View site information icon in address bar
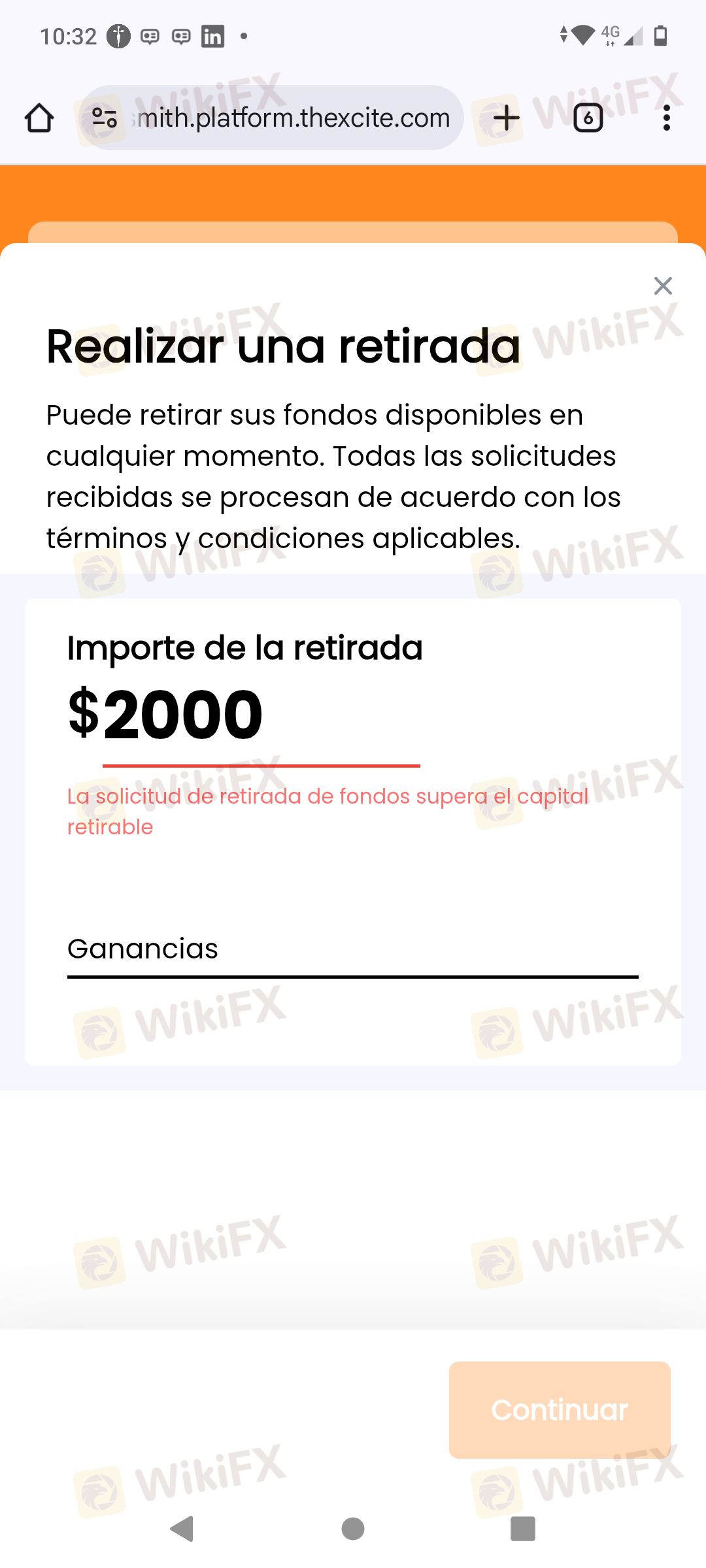This screenshot has height=1568, width=706. [105, 118]
